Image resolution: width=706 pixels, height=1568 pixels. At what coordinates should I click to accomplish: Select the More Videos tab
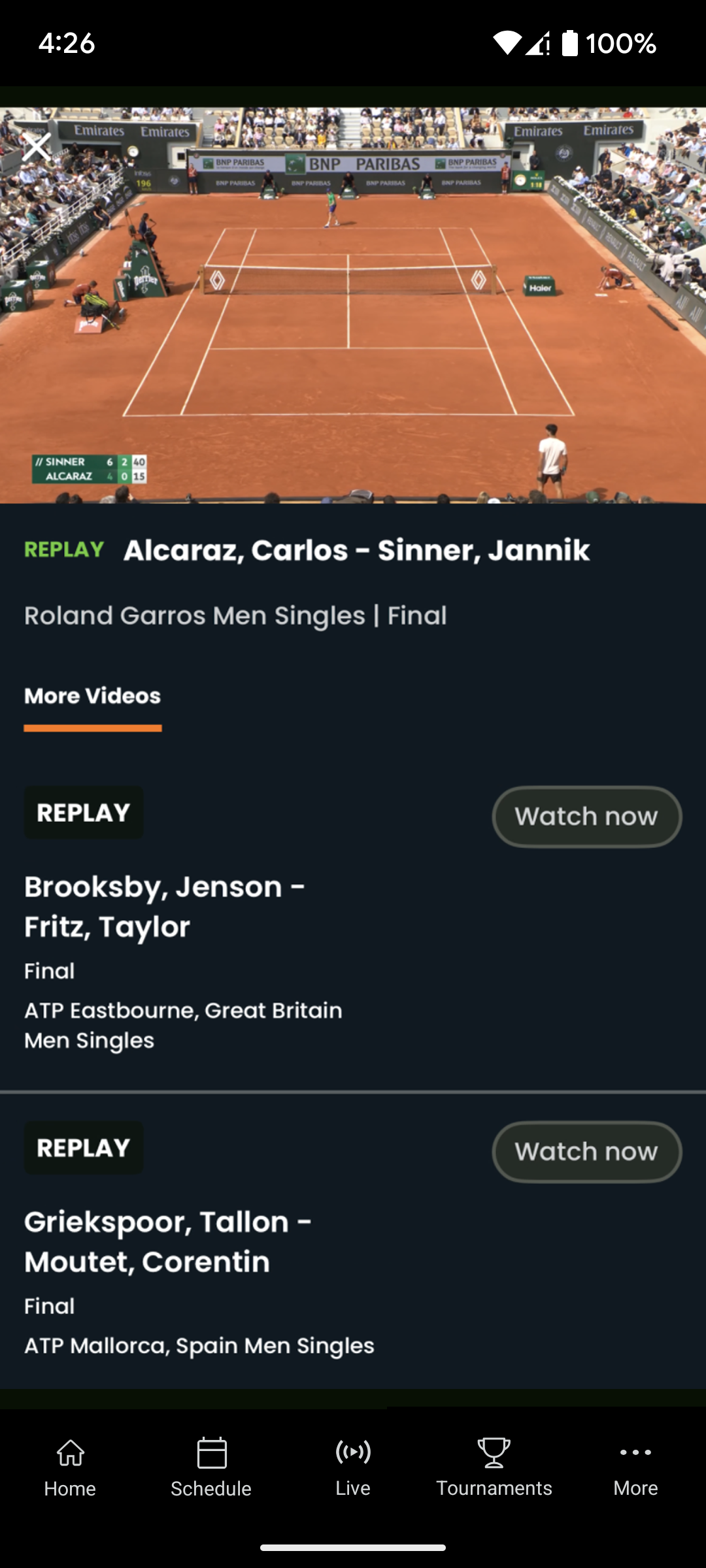tap(92, 696)
